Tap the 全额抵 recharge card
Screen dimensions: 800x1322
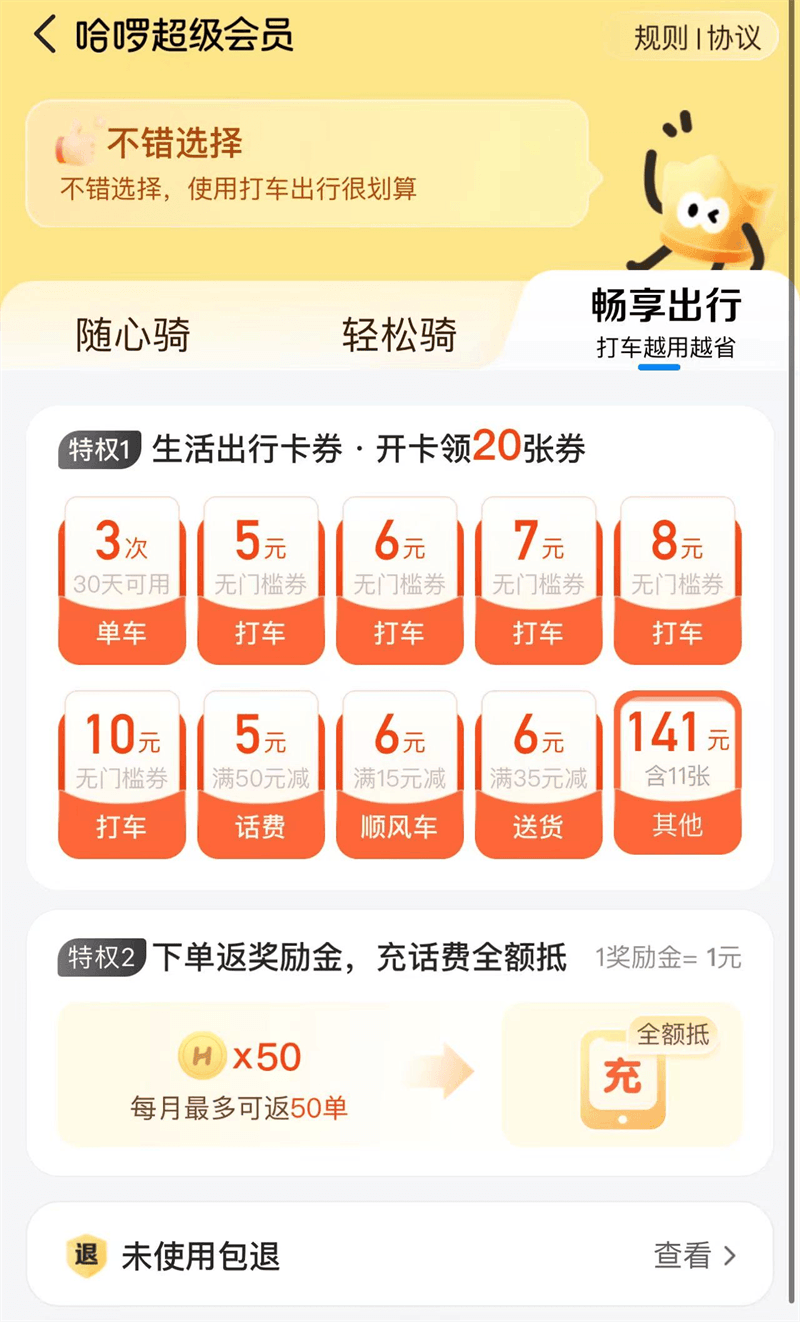click(x=623, y=1075)
